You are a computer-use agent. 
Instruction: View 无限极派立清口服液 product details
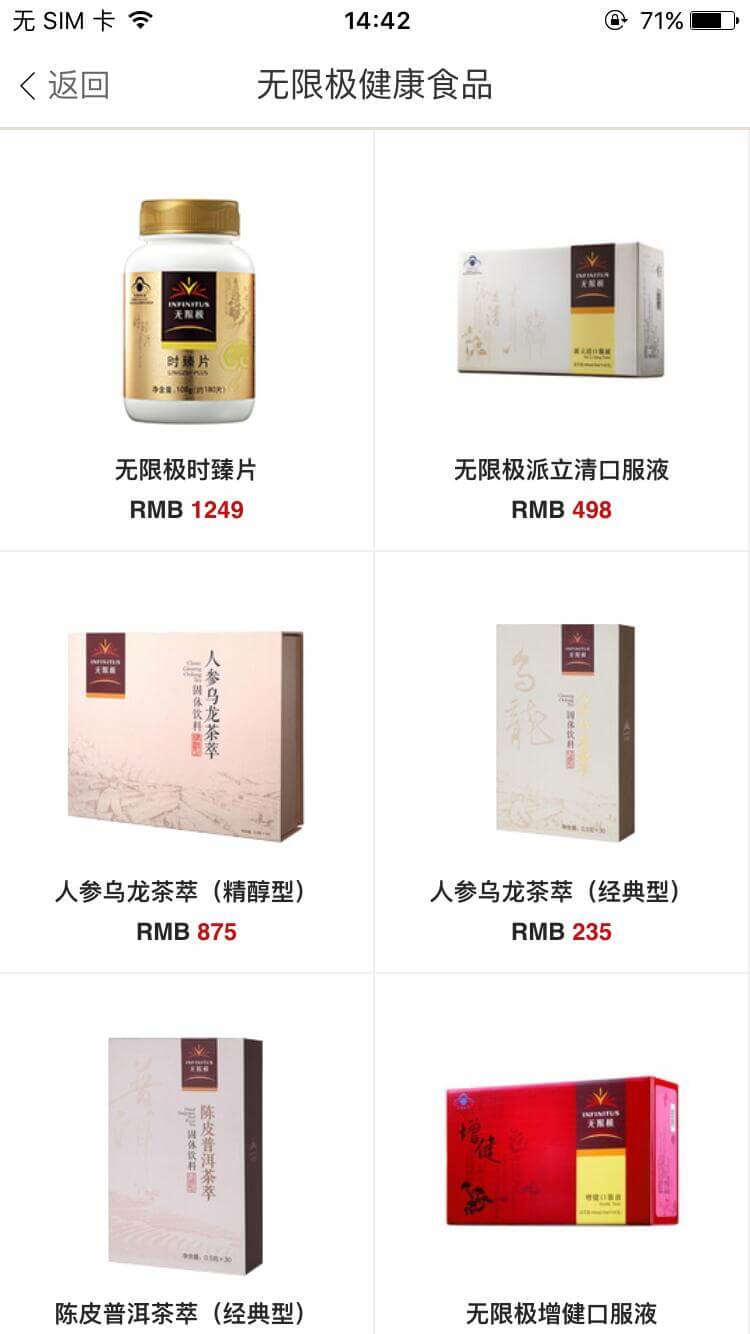coord(561,340)
